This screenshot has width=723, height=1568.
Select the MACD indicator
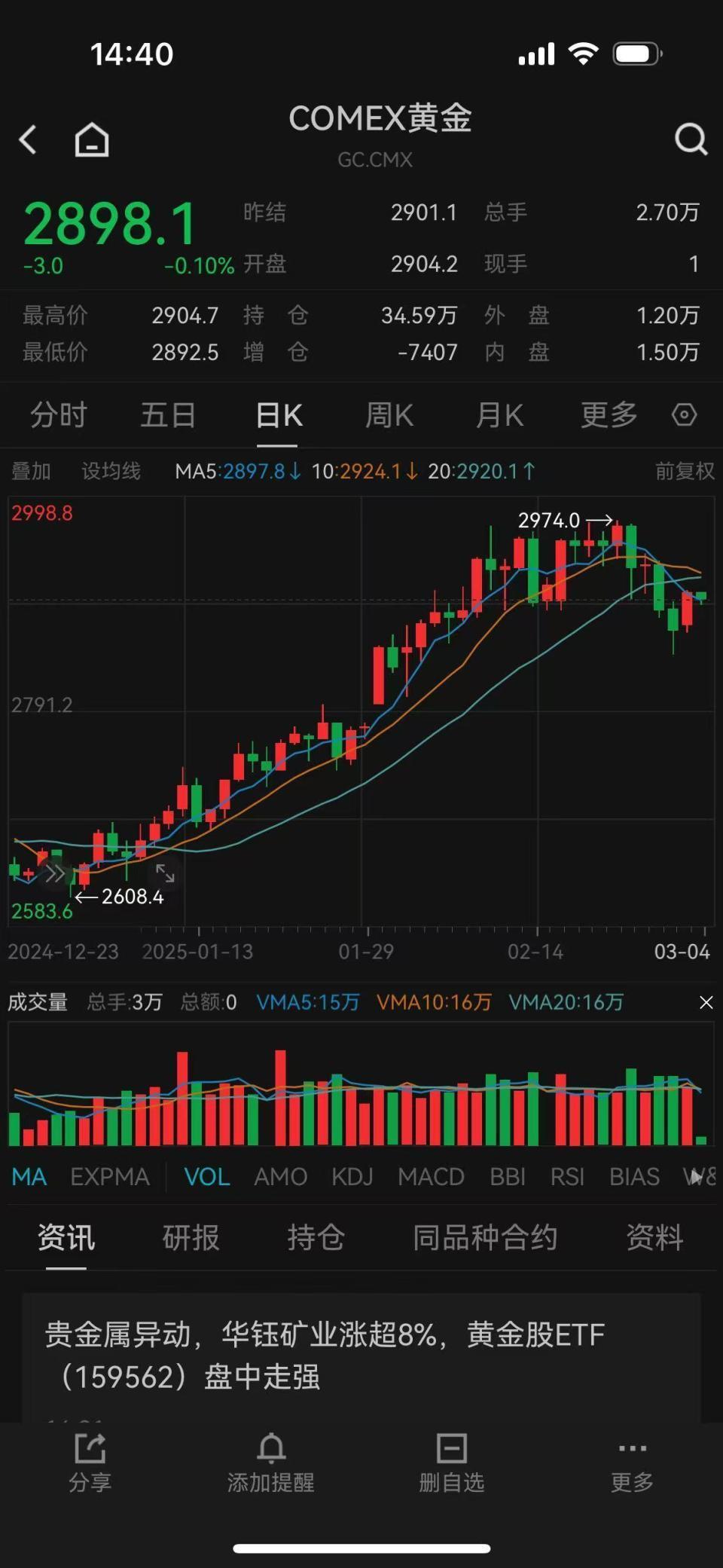click(x=431, y=1176)
